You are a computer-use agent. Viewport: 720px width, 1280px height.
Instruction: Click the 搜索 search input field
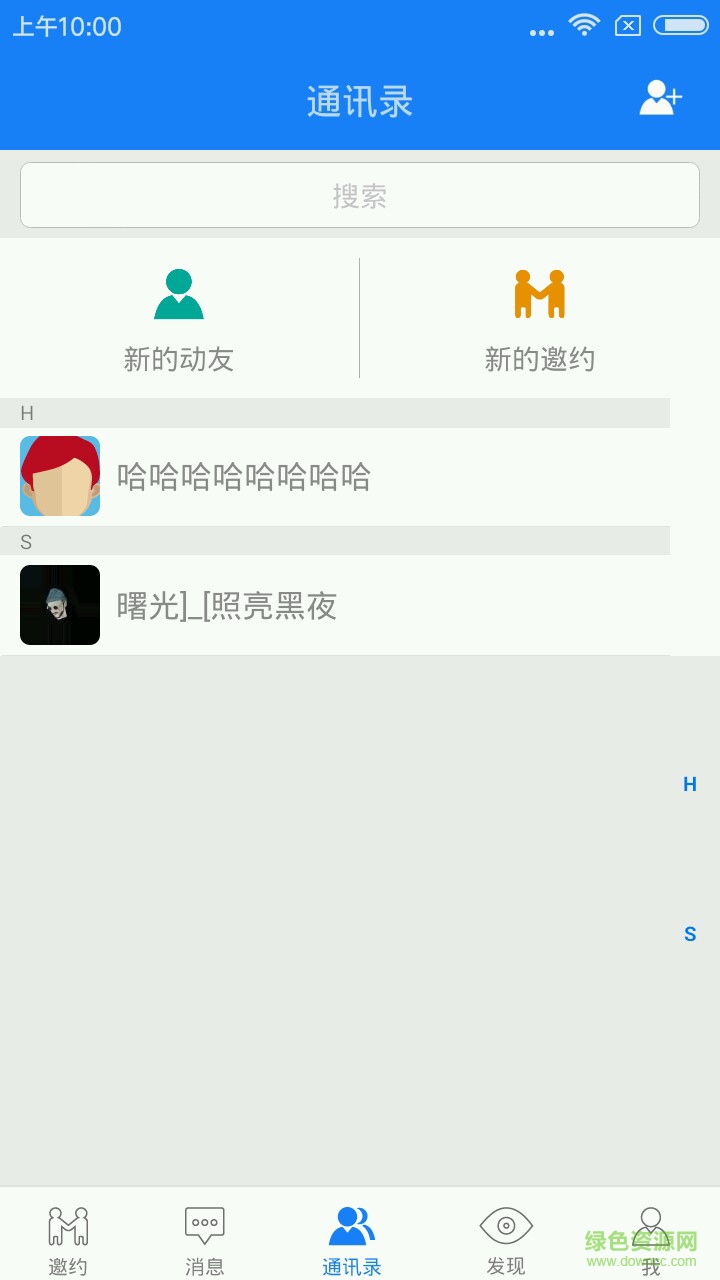click(360, 195)
